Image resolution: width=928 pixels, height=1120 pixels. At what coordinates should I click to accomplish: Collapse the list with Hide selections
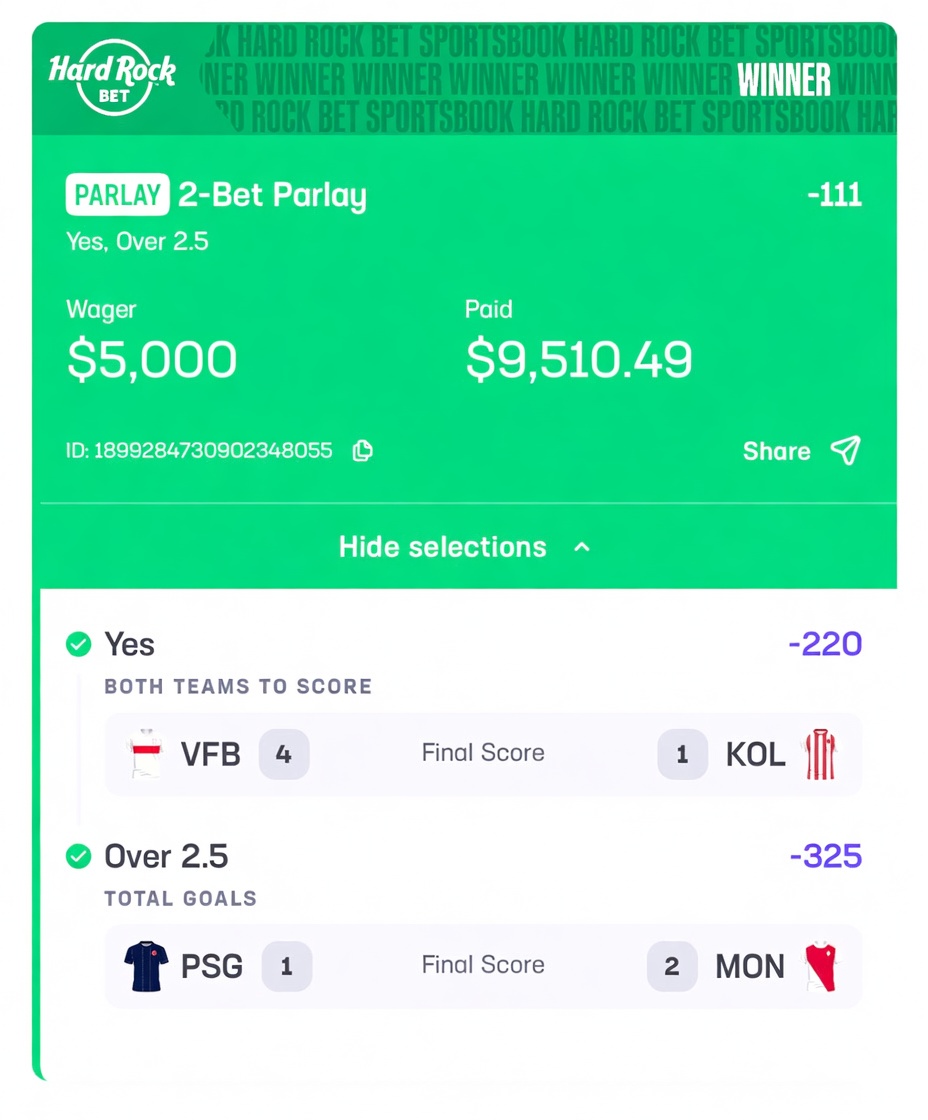coord(464,547)
